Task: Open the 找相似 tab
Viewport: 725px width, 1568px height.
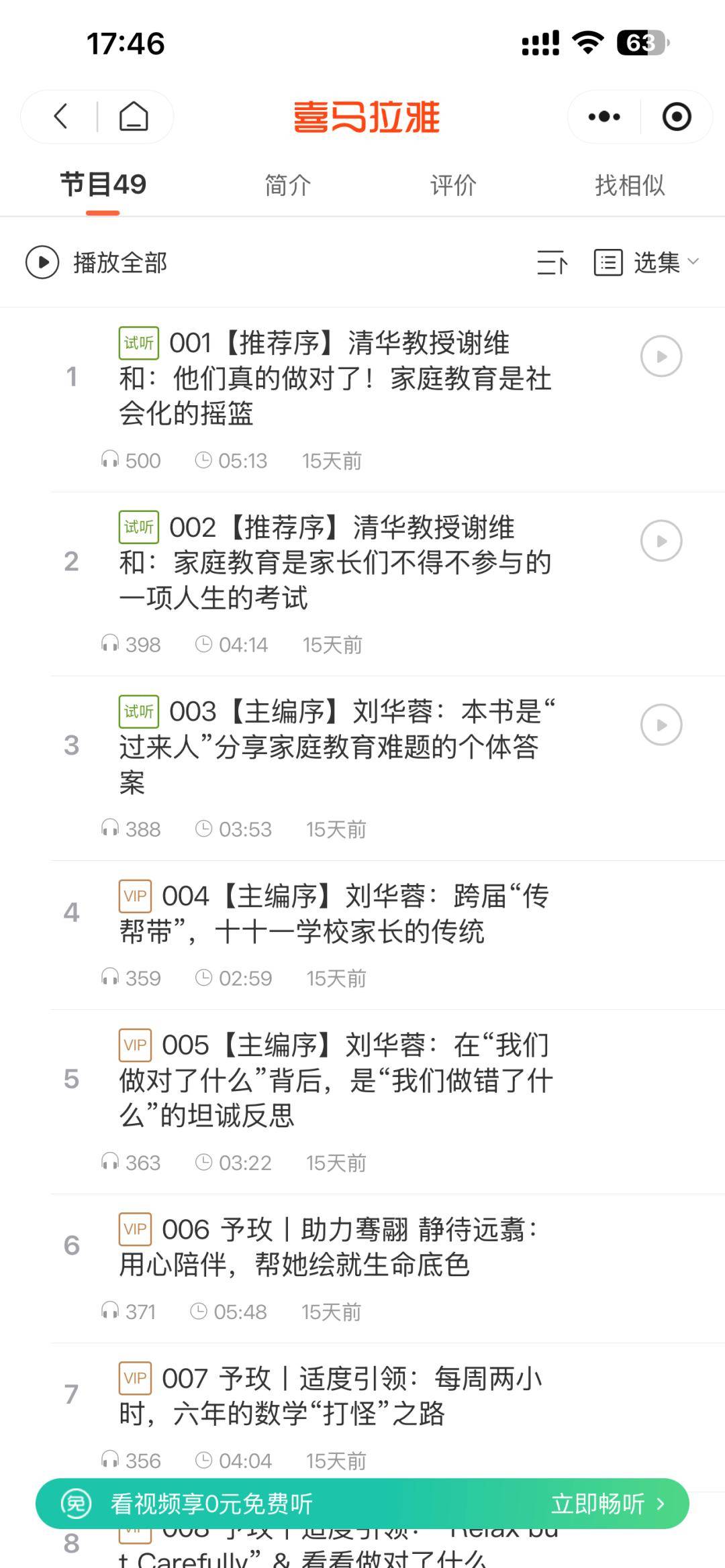Action: tap(628, 186)
